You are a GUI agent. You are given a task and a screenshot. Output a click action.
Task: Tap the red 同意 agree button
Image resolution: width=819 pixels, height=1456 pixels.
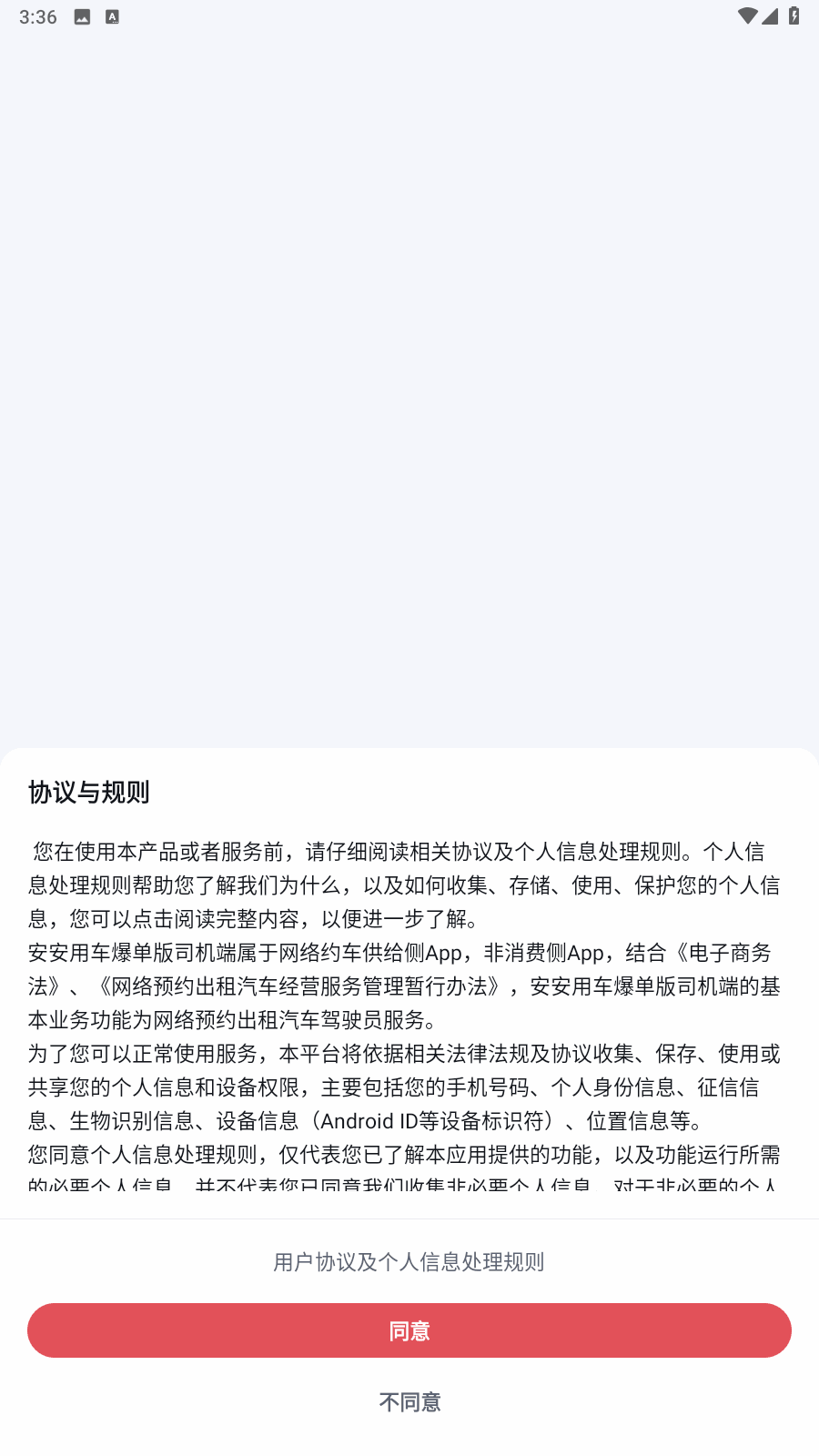coord(409,1330)
